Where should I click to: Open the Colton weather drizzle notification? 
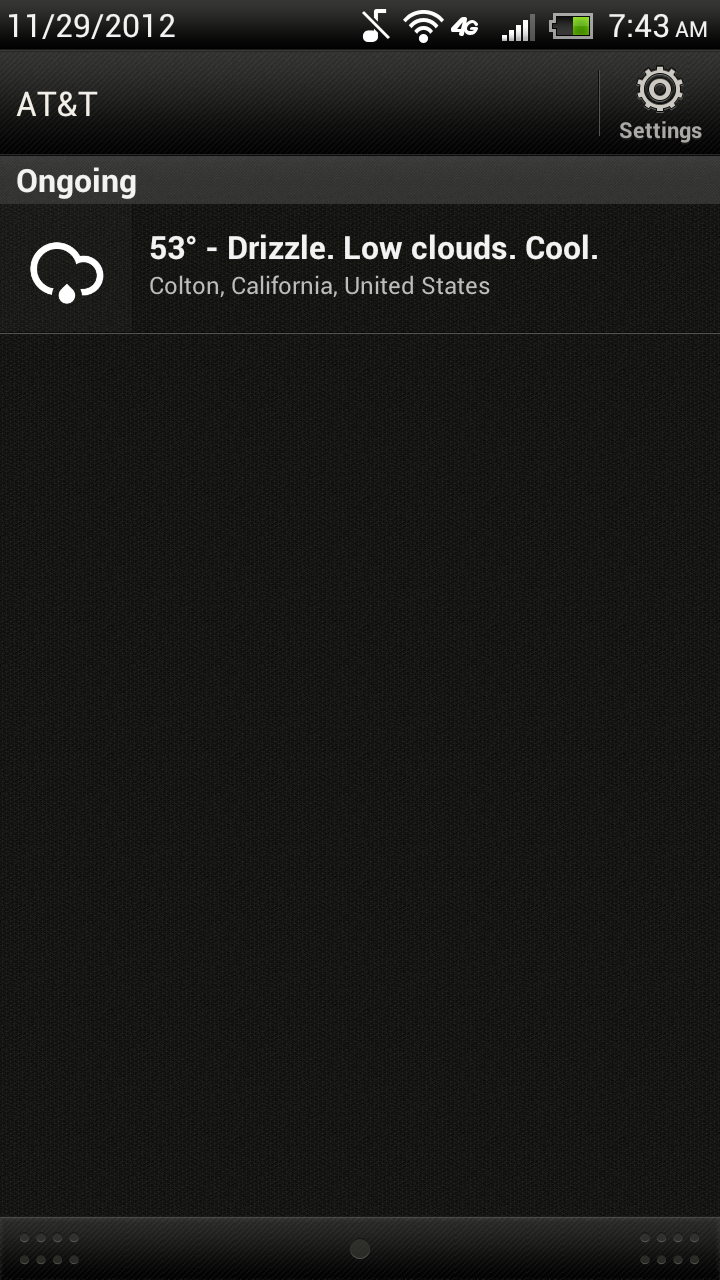(x=372, y=267)
